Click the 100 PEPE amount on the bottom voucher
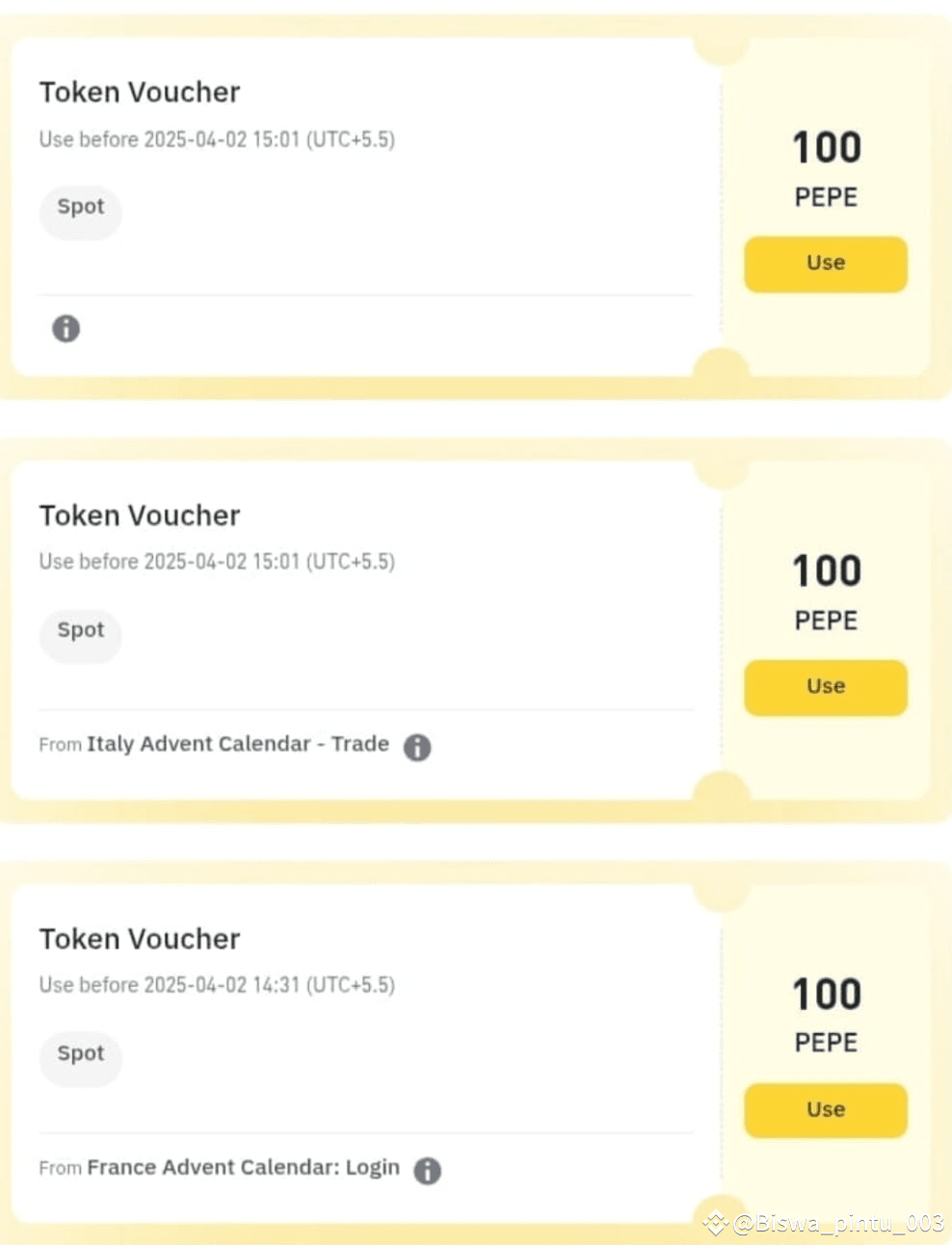This screenshot has width=952, height=1245. pos(826,993)
